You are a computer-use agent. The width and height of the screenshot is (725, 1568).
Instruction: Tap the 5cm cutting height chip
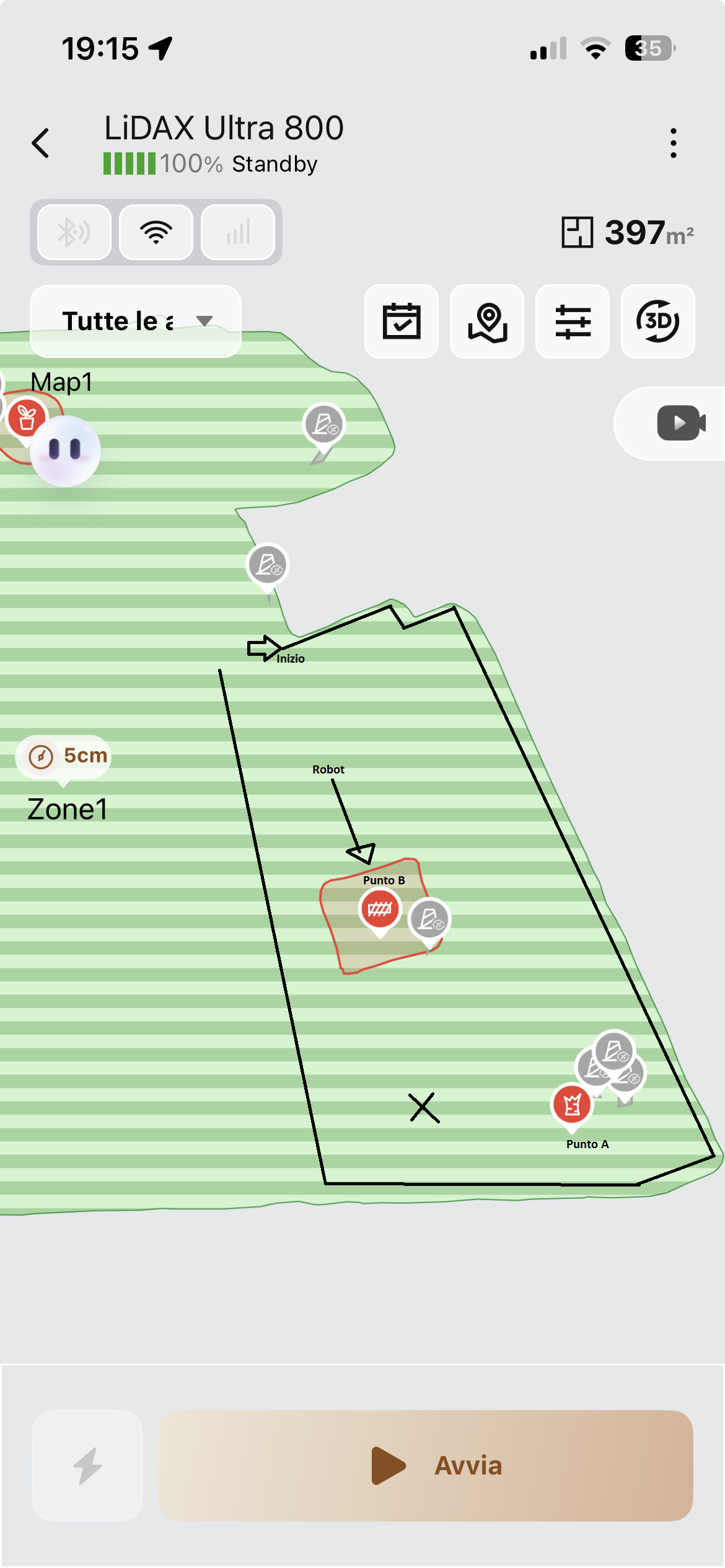pyautogui.click(x=64, y=757)
